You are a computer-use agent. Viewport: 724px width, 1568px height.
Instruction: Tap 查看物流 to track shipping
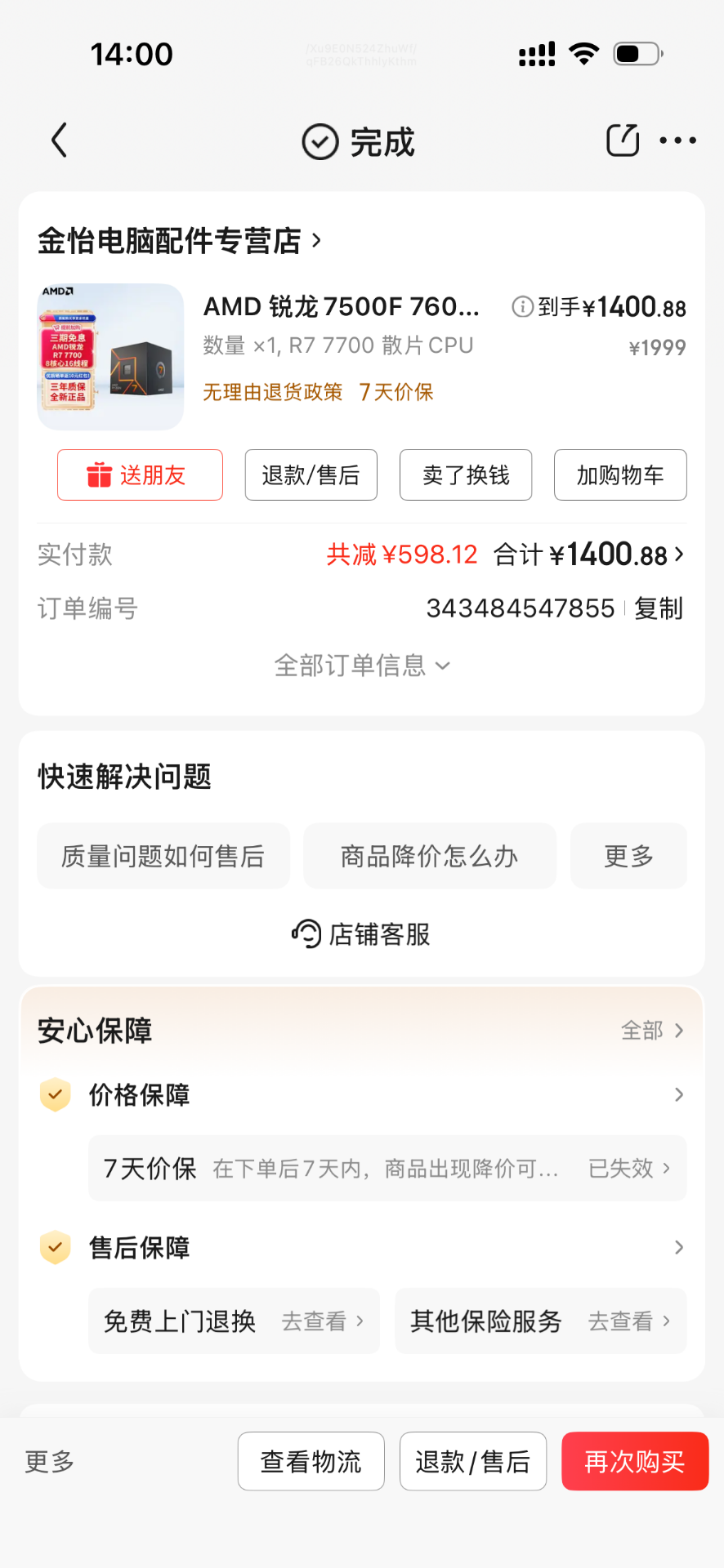point(311,1461)
